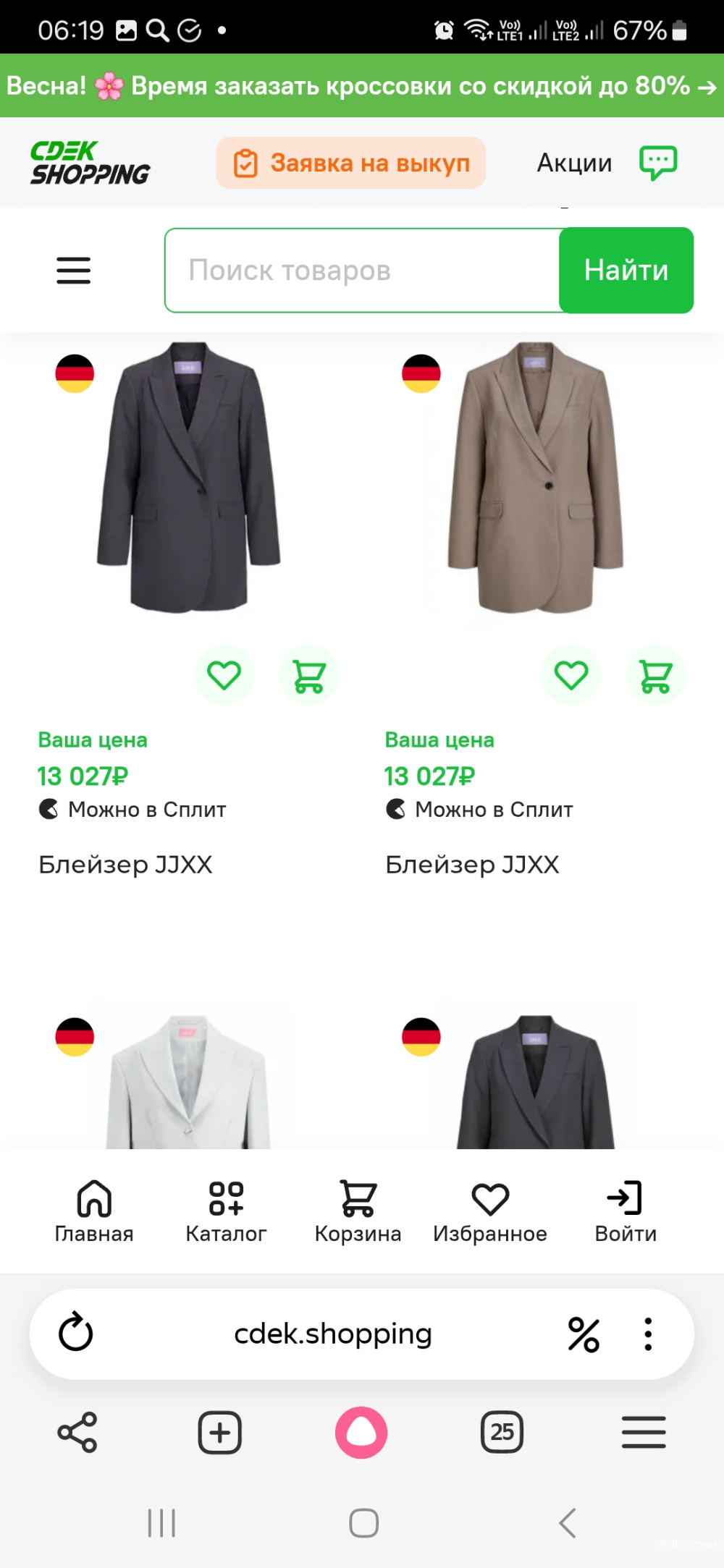Tap Войти to sign in

(x=626, y=1211)
